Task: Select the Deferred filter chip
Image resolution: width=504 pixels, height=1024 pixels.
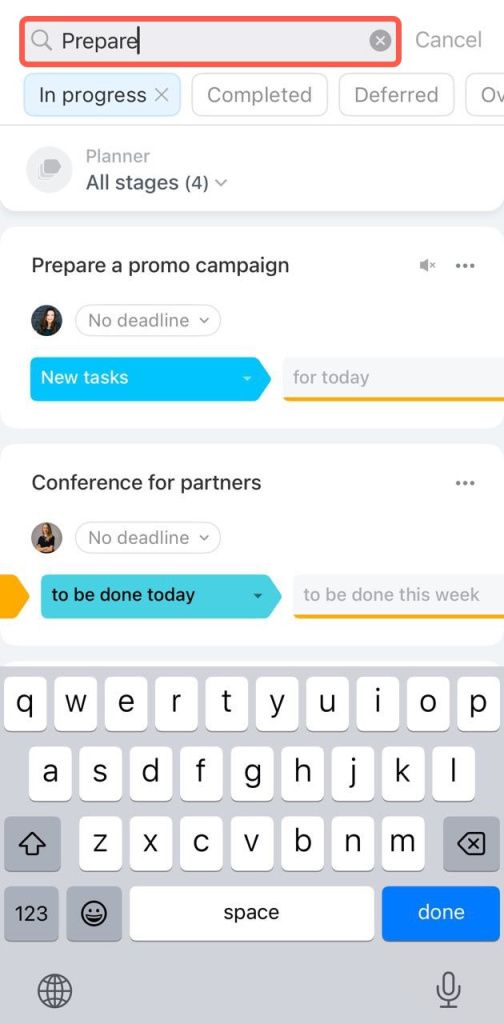Action: (396, 95)
